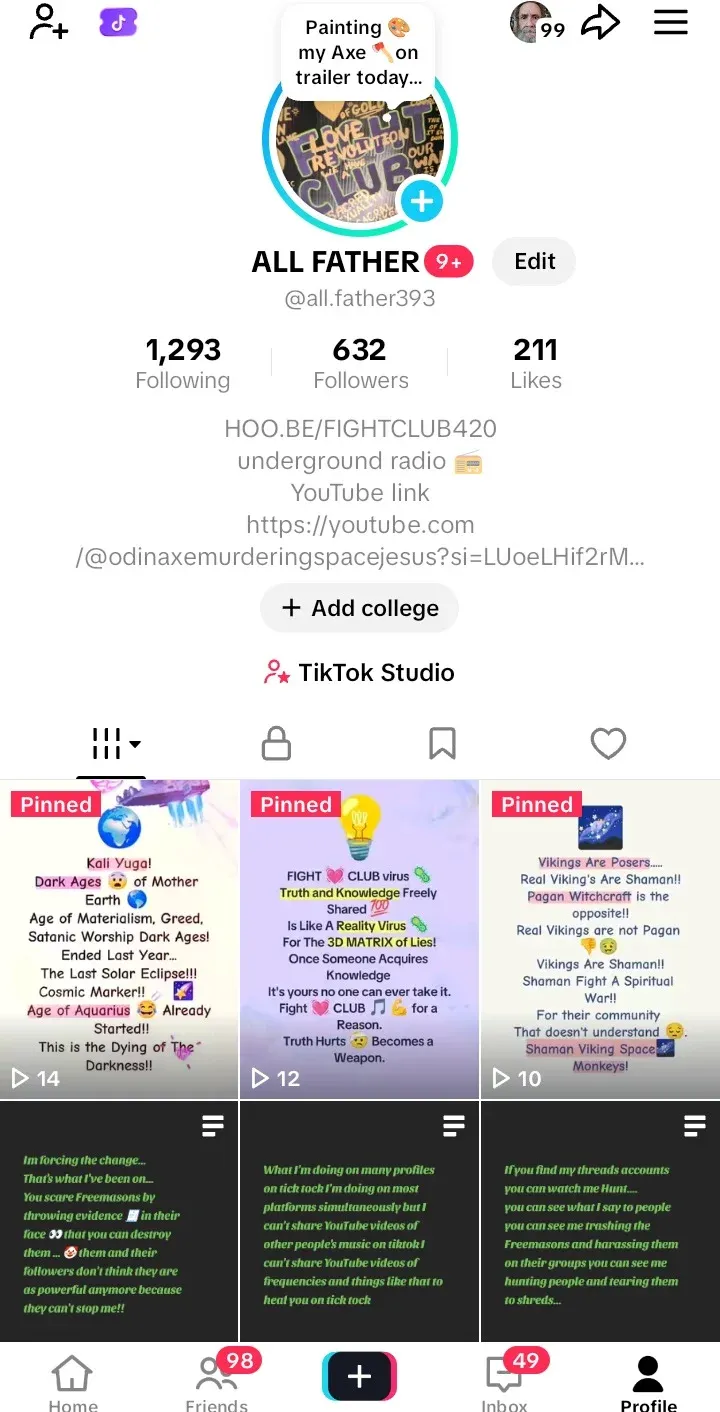Switch to the liked videos heart tab
The image size is (720, 1412).
608,743
